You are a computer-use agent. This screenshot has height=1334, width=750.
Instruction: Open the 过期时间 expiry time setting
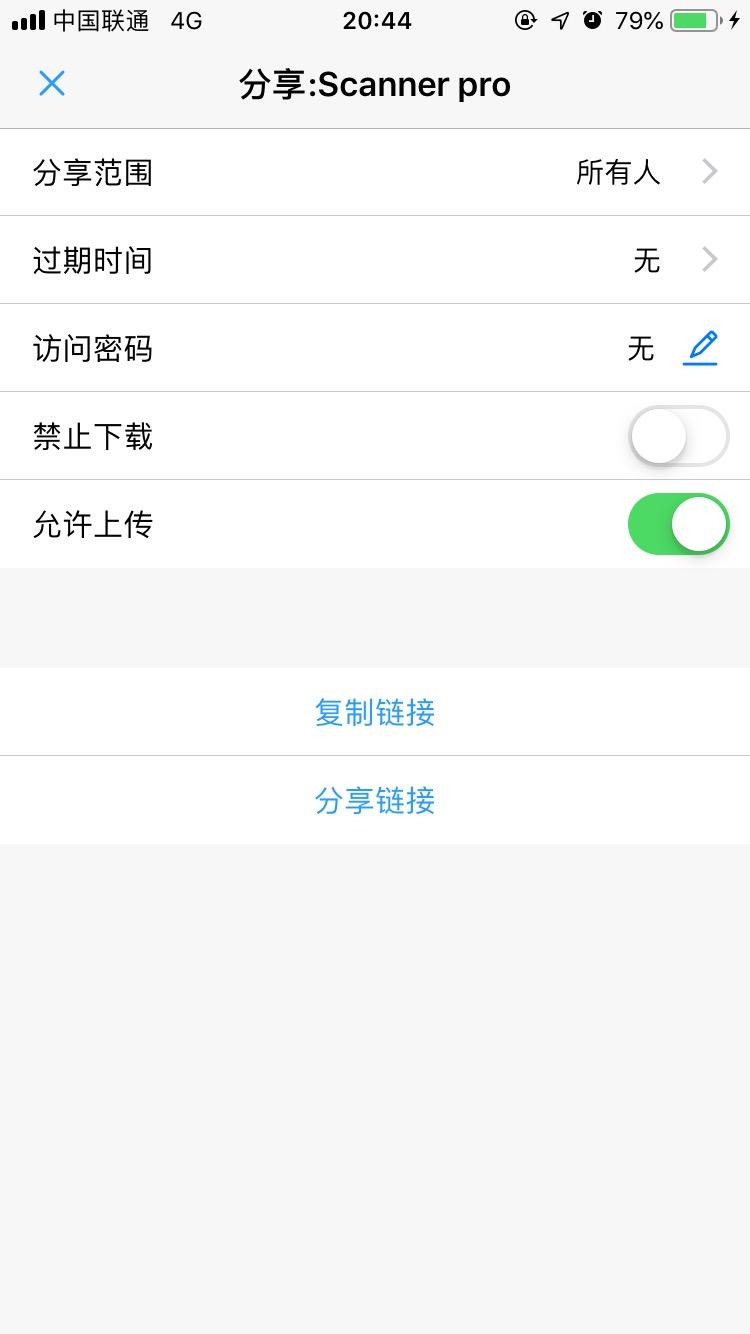[375, 260]
